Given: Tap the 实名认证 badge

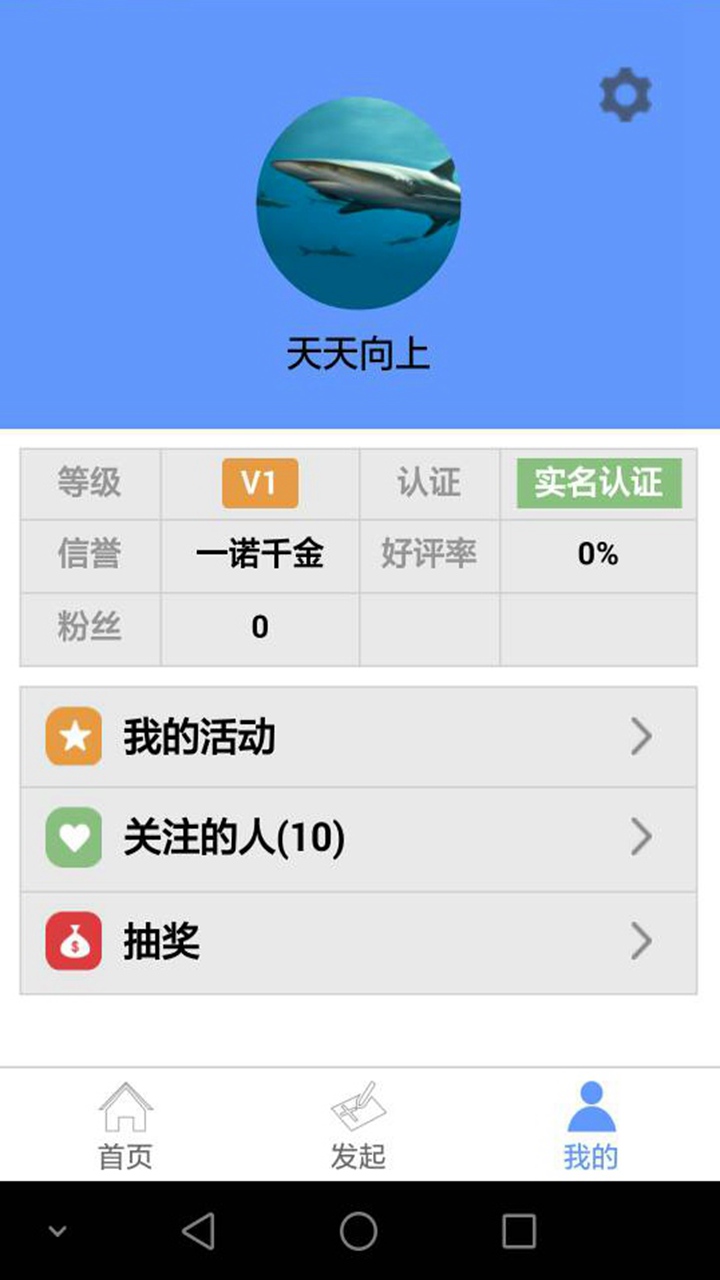Looking at the screenshot, I should point(599,484).
